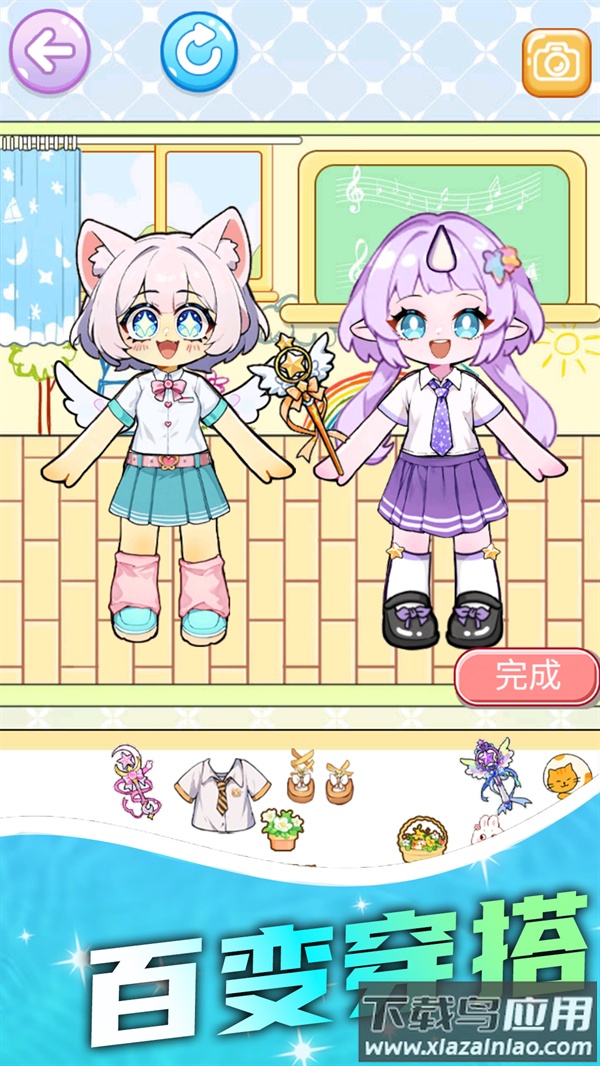Select the pink moon wand item
Image resolution: width=600 pixels, height=1066 pixels.
coord(133,781)
